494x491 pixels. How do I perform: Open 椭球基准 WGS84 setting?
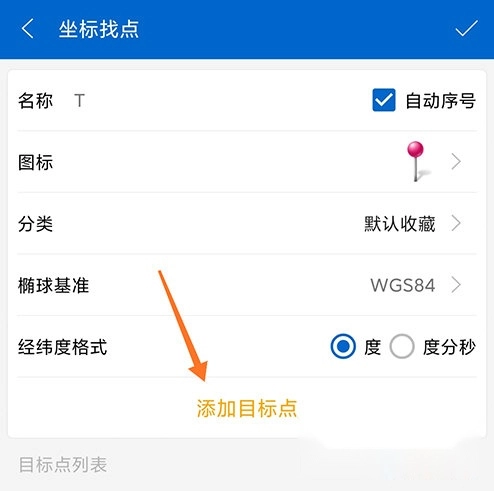(x=247, y=285)
